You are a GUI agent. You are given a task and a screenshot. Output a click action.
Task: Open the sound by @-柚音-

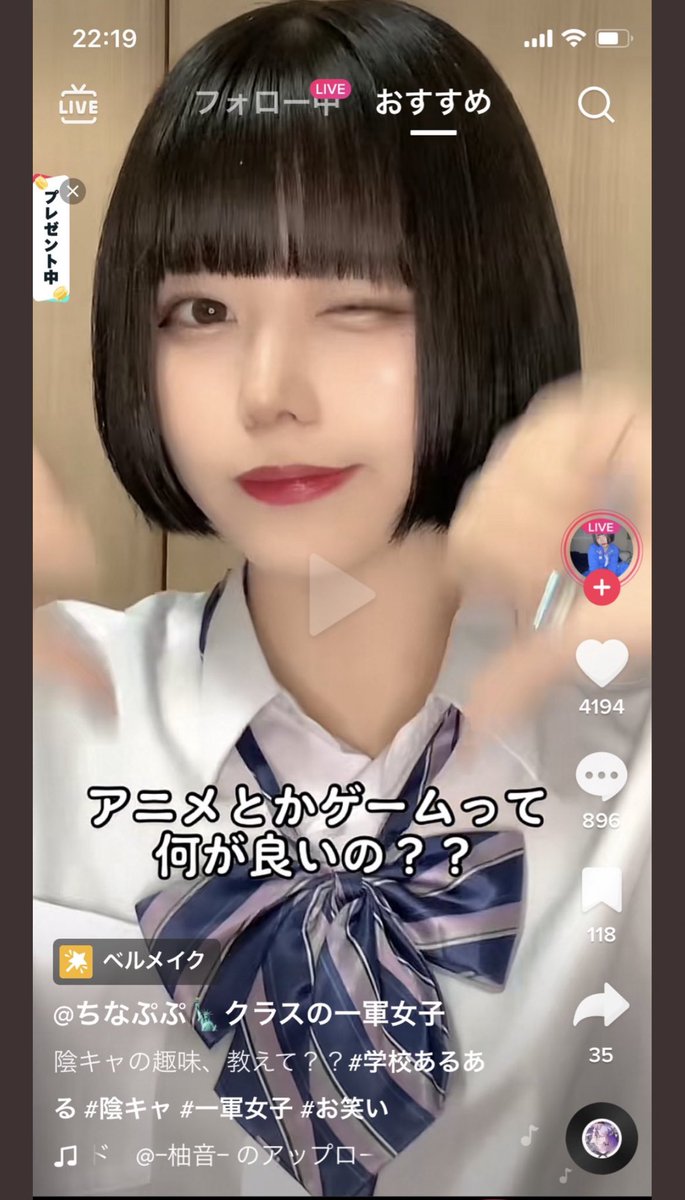point(255,1156)
